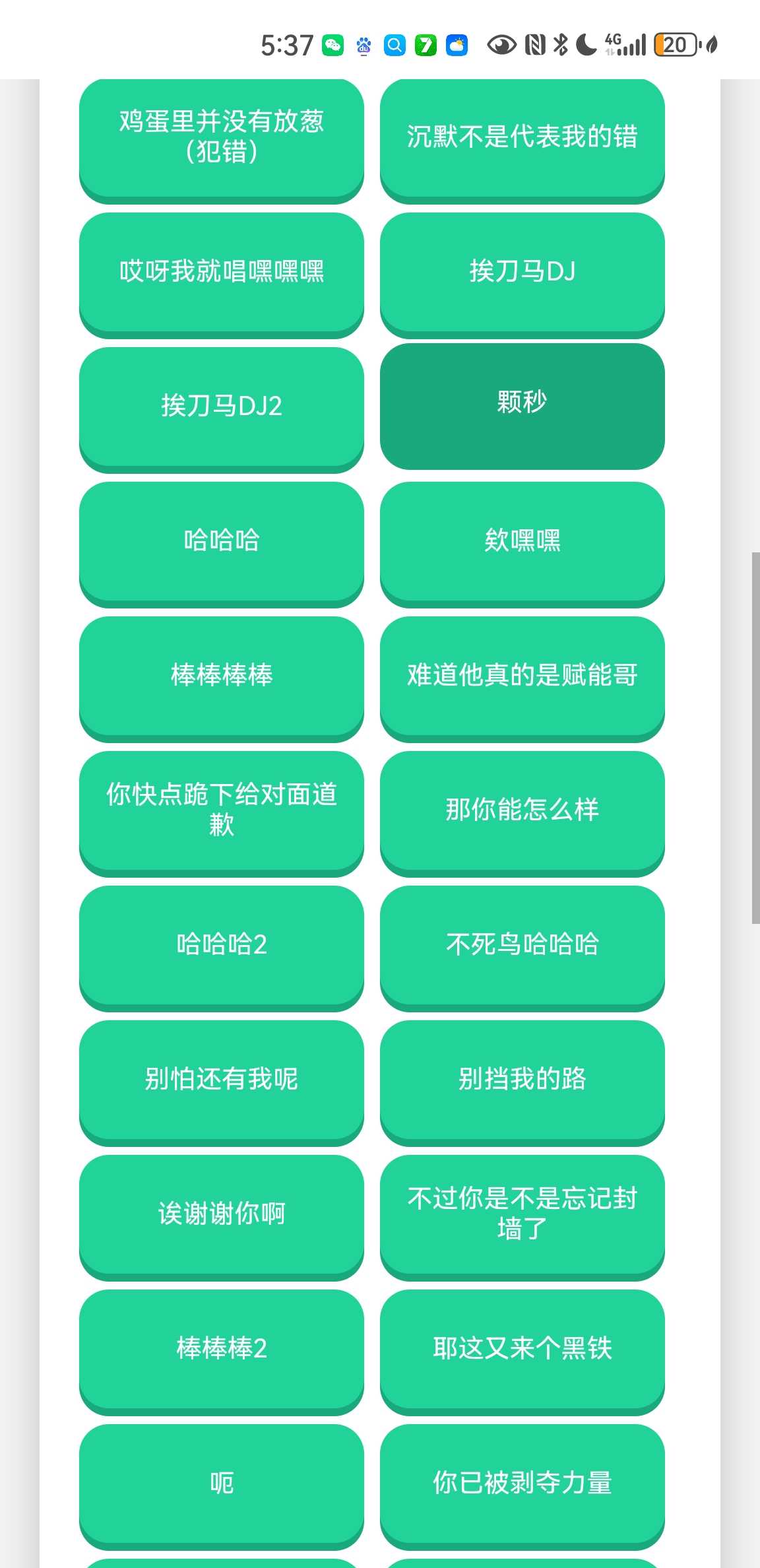The height and width of the screenshot is (1568, 760).
Task: Trigger the 挨刀马DJ2 sound
Action: [x=221, y=406]
